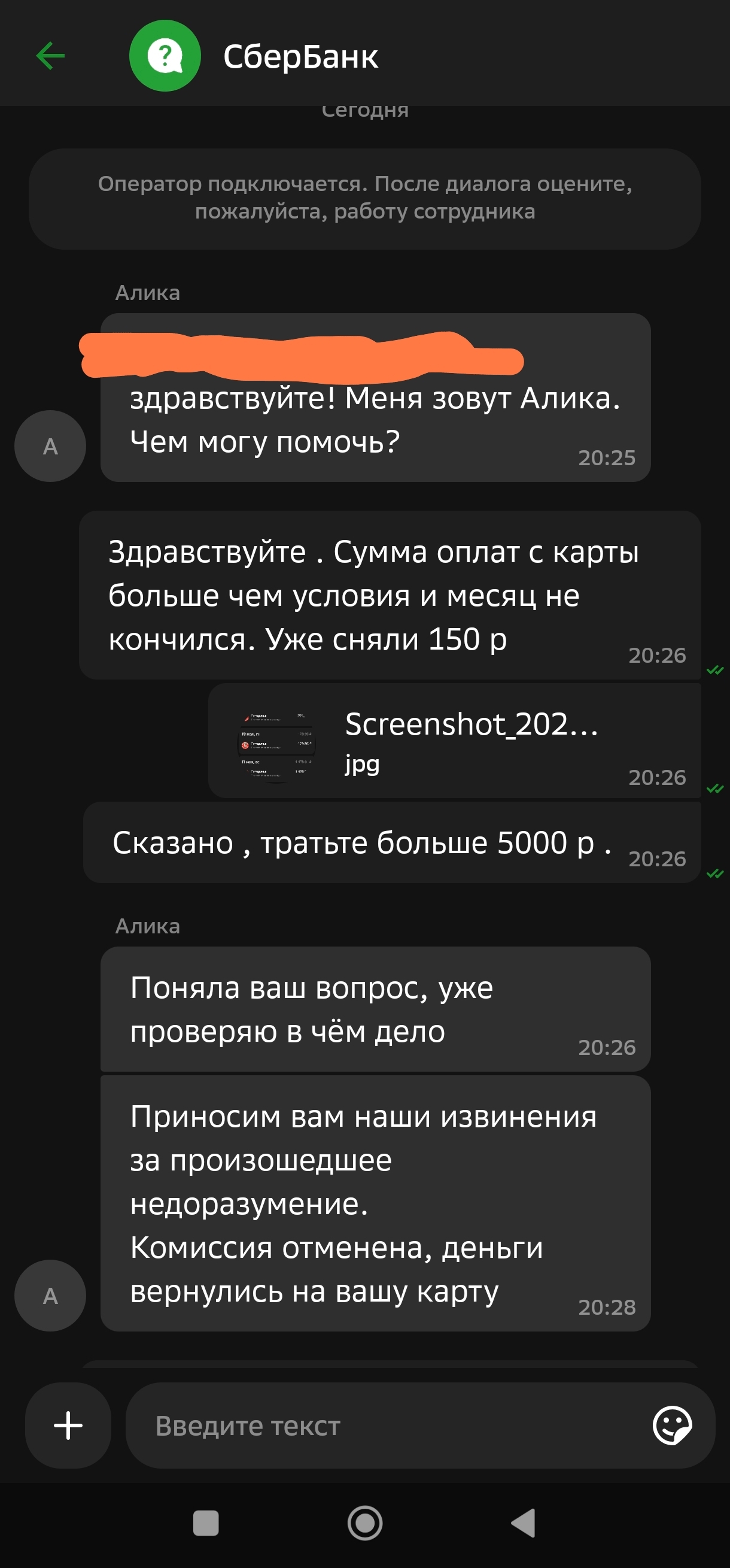Open the Screenshot jpg attachment

pyautogui.click(x=454, y=740)
